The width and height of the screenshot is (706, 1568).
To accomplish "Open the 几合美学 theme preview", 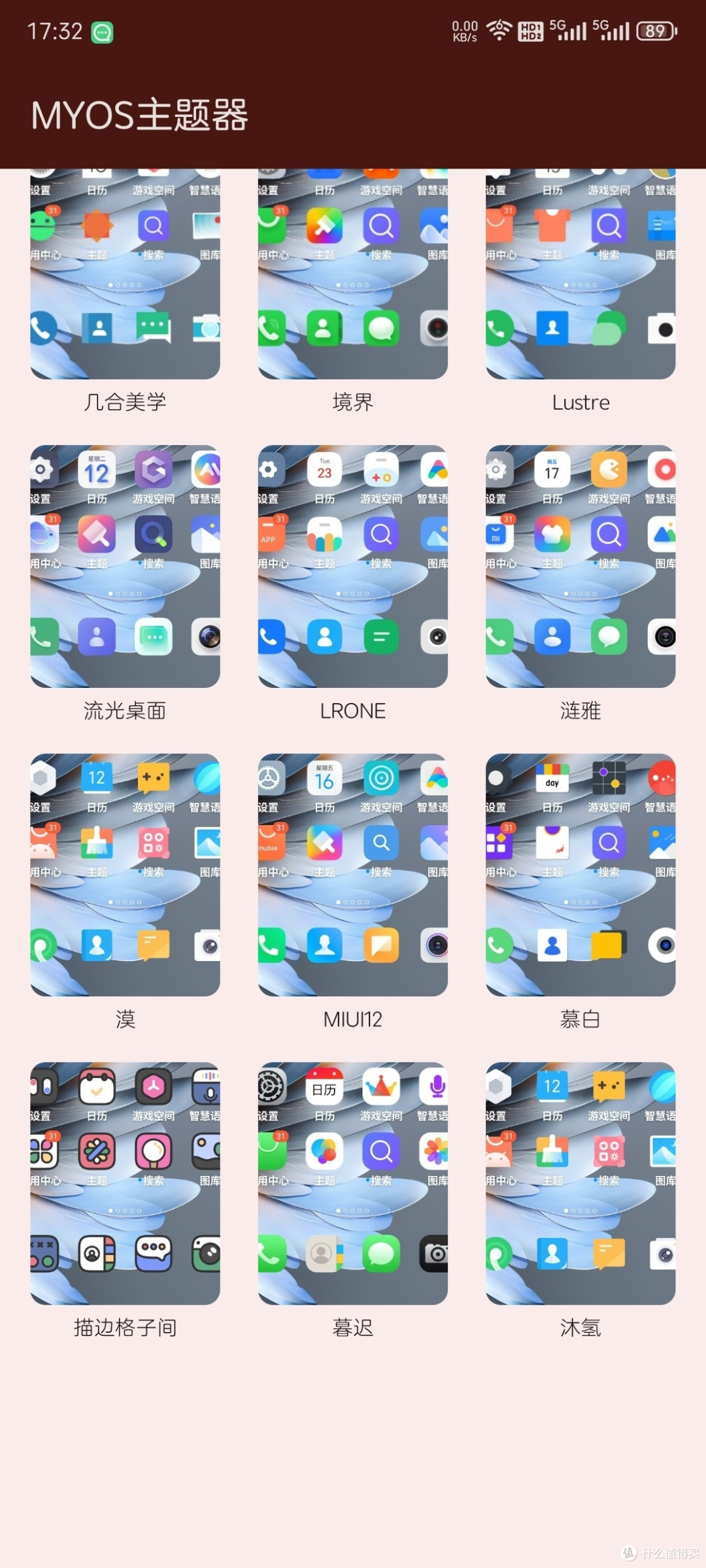I will [125, 274].
